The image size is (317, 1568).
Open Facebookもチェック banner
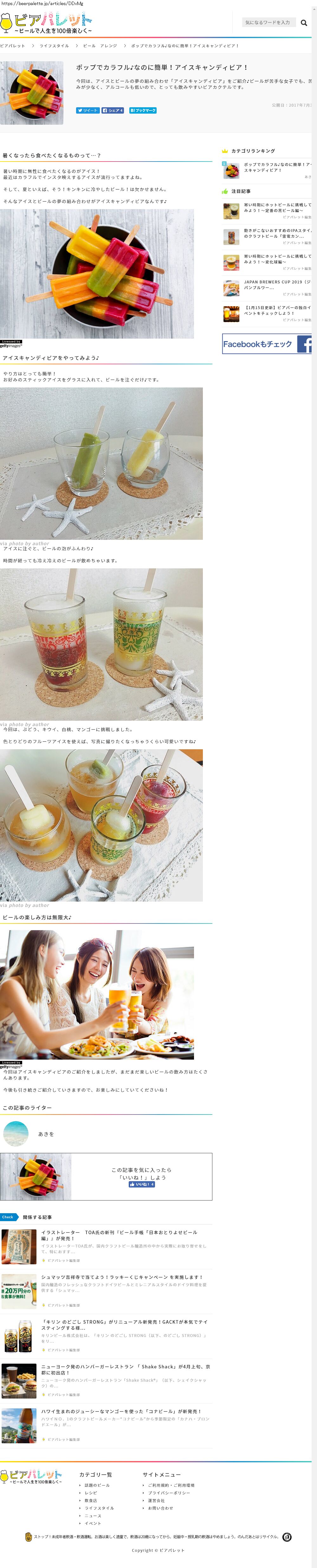tap(267, 344)
